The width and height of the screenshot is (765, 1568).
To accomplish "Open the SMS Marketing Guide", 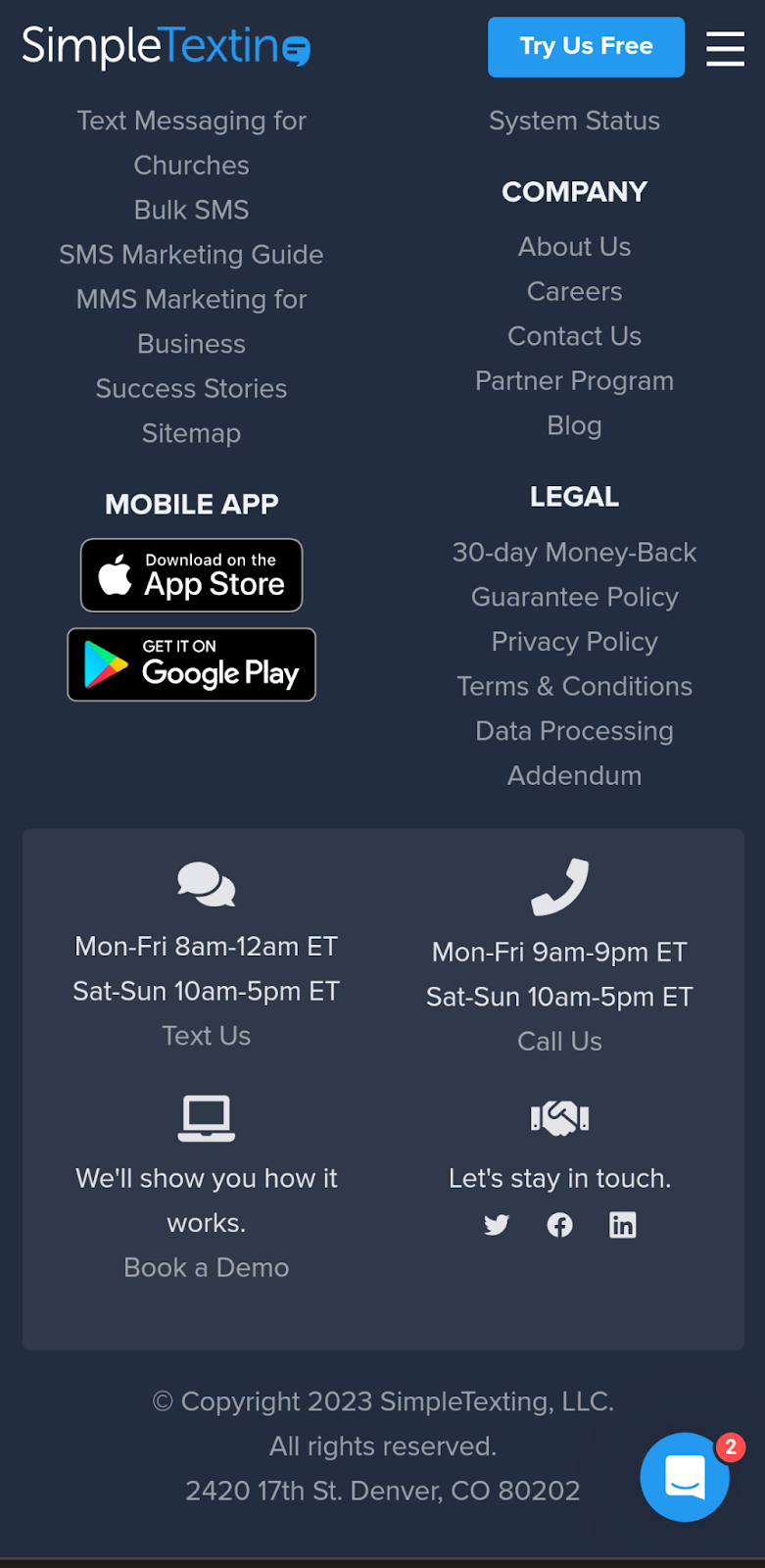I will coord(191,255).
